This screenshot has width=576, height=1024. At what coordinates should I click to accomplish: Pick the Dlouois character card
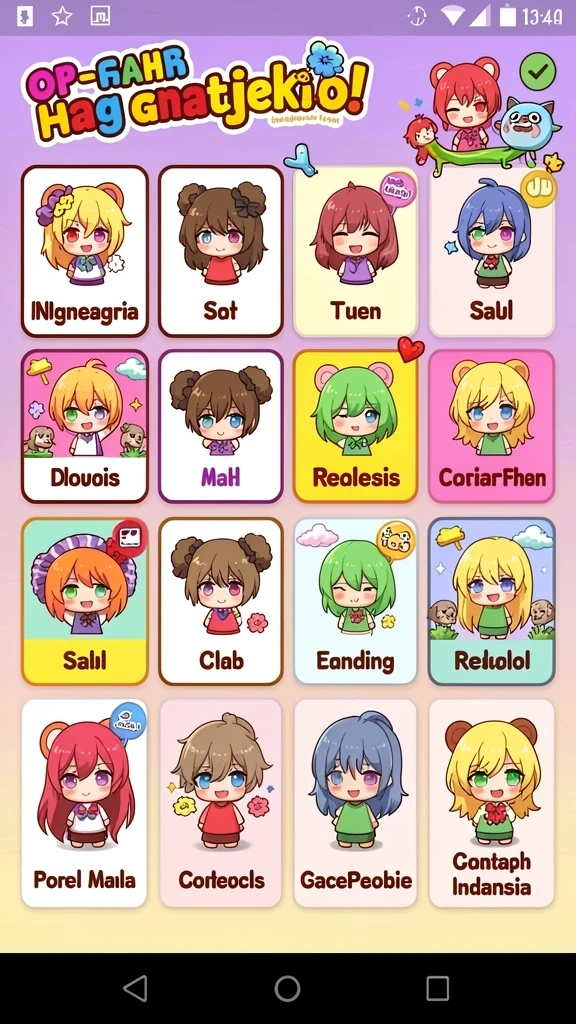(85, 426)
